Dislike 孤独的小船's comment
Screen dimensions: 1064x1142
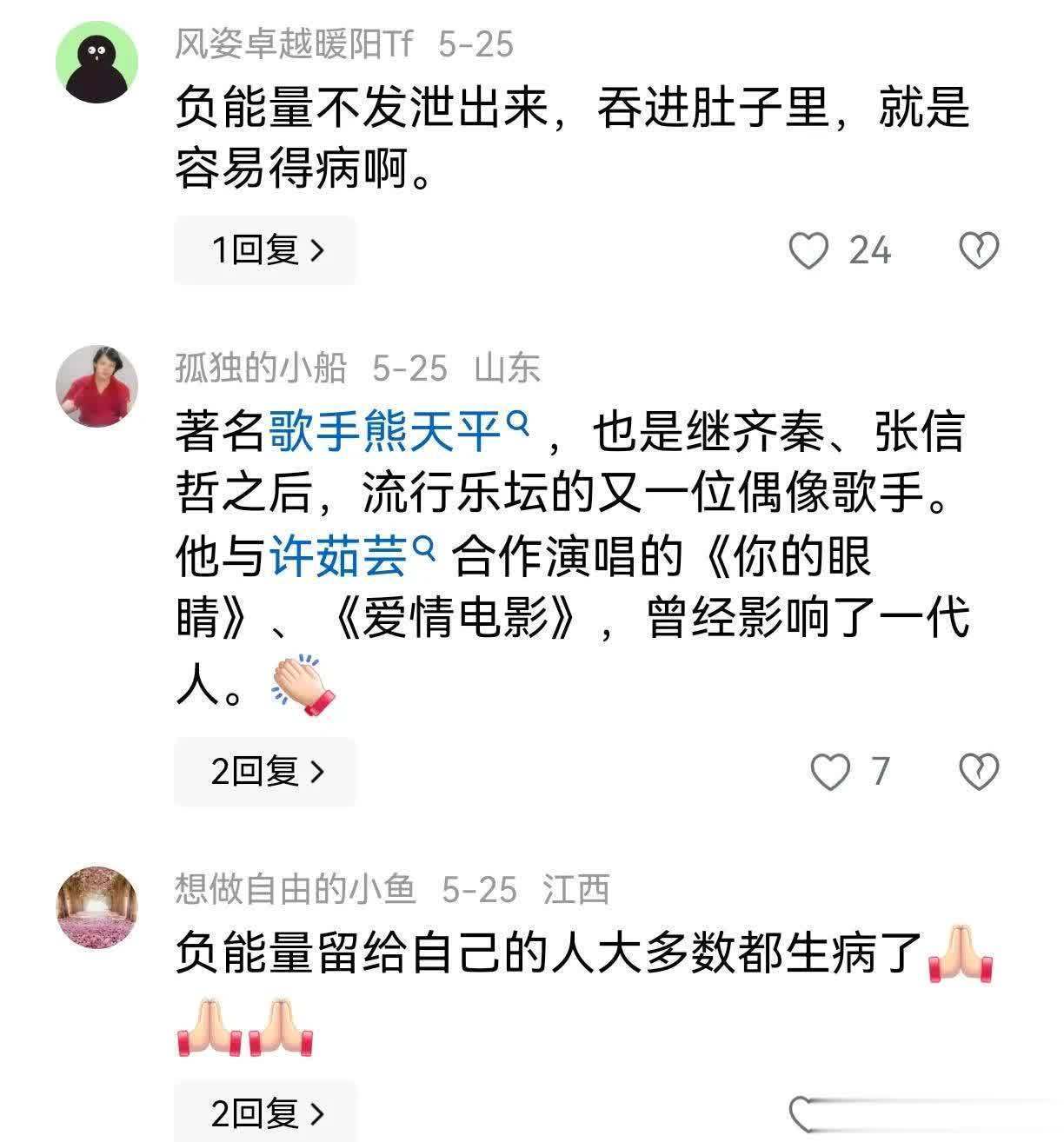(978, 771)
